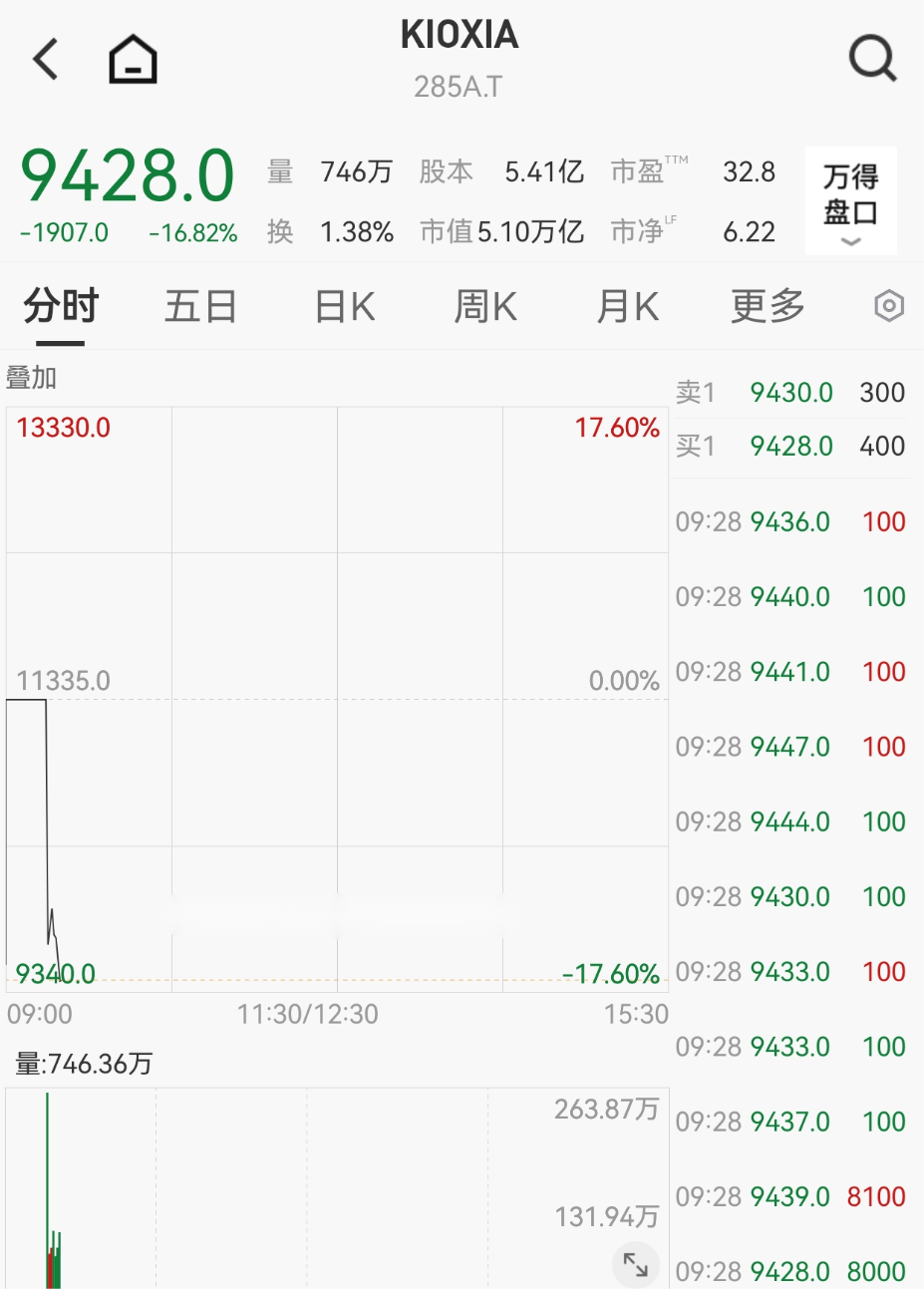This screenshot has width=924, height=1289.
Task: Select the 卖1 ask price 9430.0
Action: pos(789,393)
